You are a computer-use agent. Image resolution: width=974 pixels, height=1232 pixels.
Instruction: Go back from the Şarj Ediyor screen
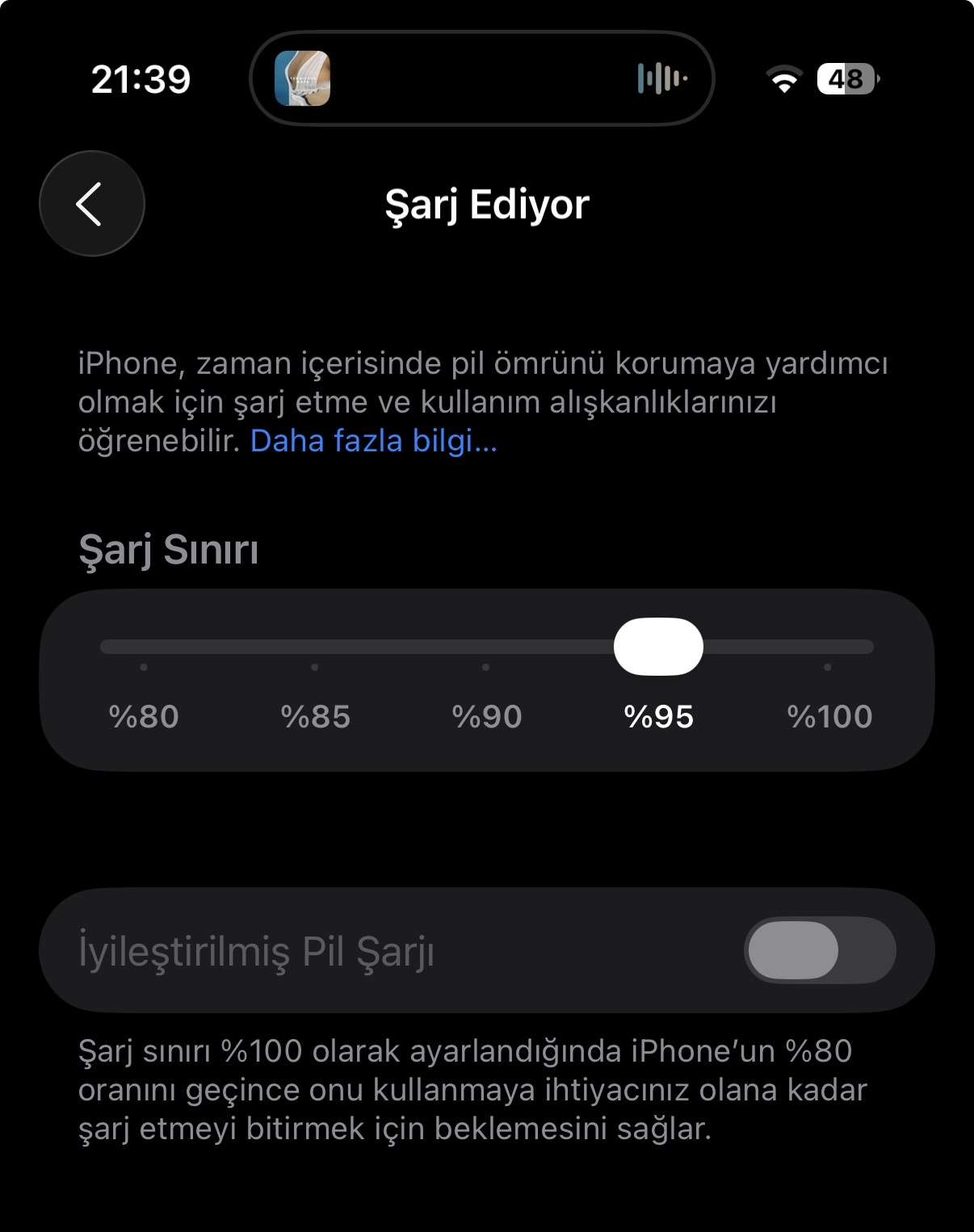(x=91, y=203)
